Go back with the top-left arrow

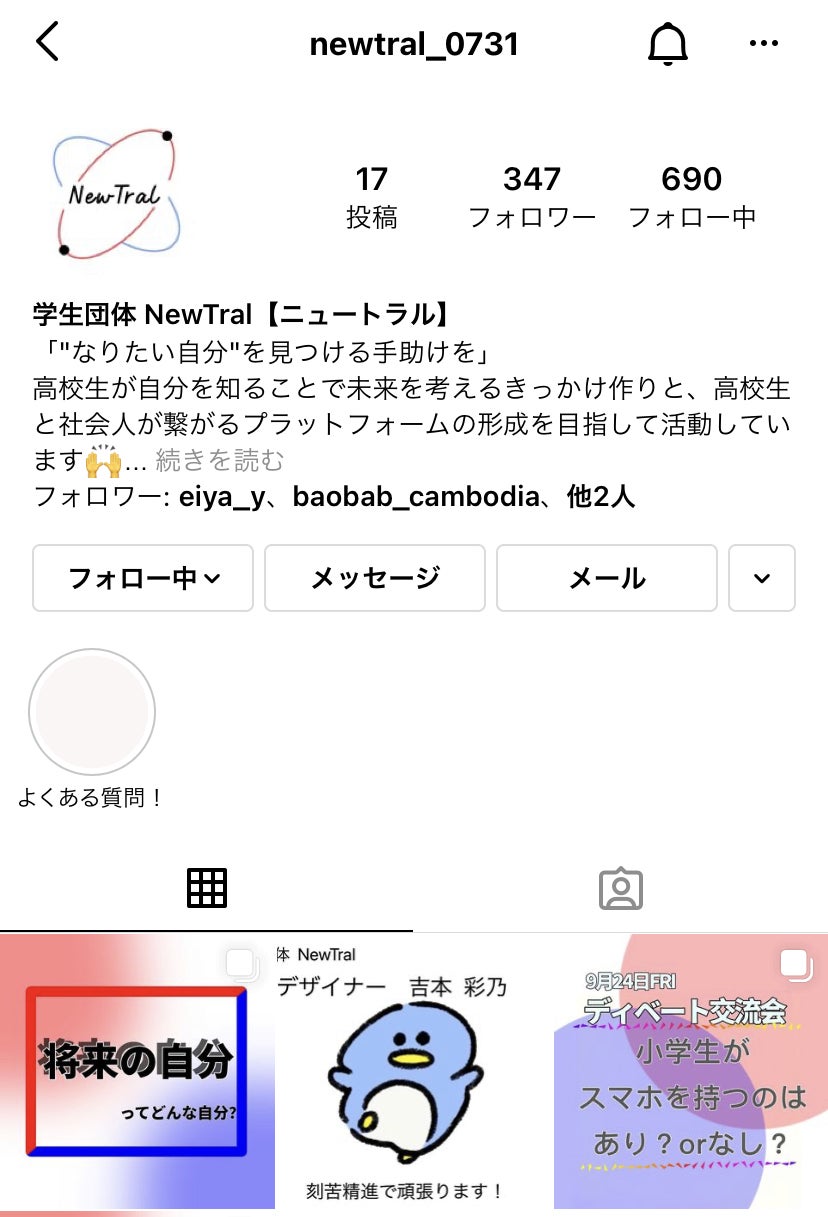(x=48, y=44)
